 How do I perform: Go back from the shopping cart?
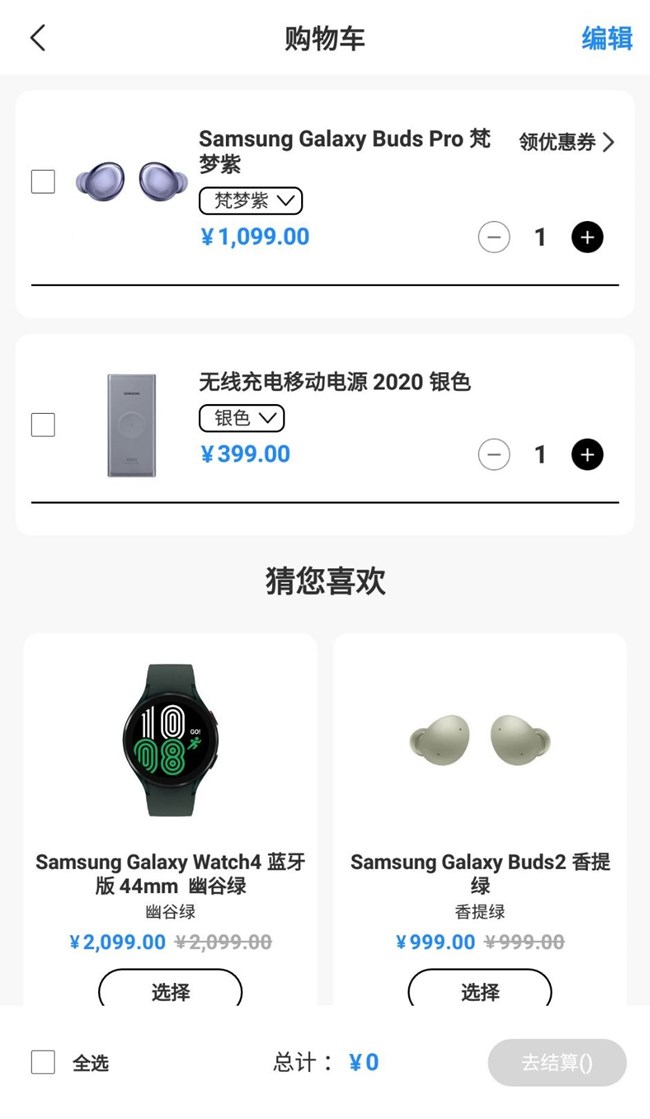(x=38, y=38)
